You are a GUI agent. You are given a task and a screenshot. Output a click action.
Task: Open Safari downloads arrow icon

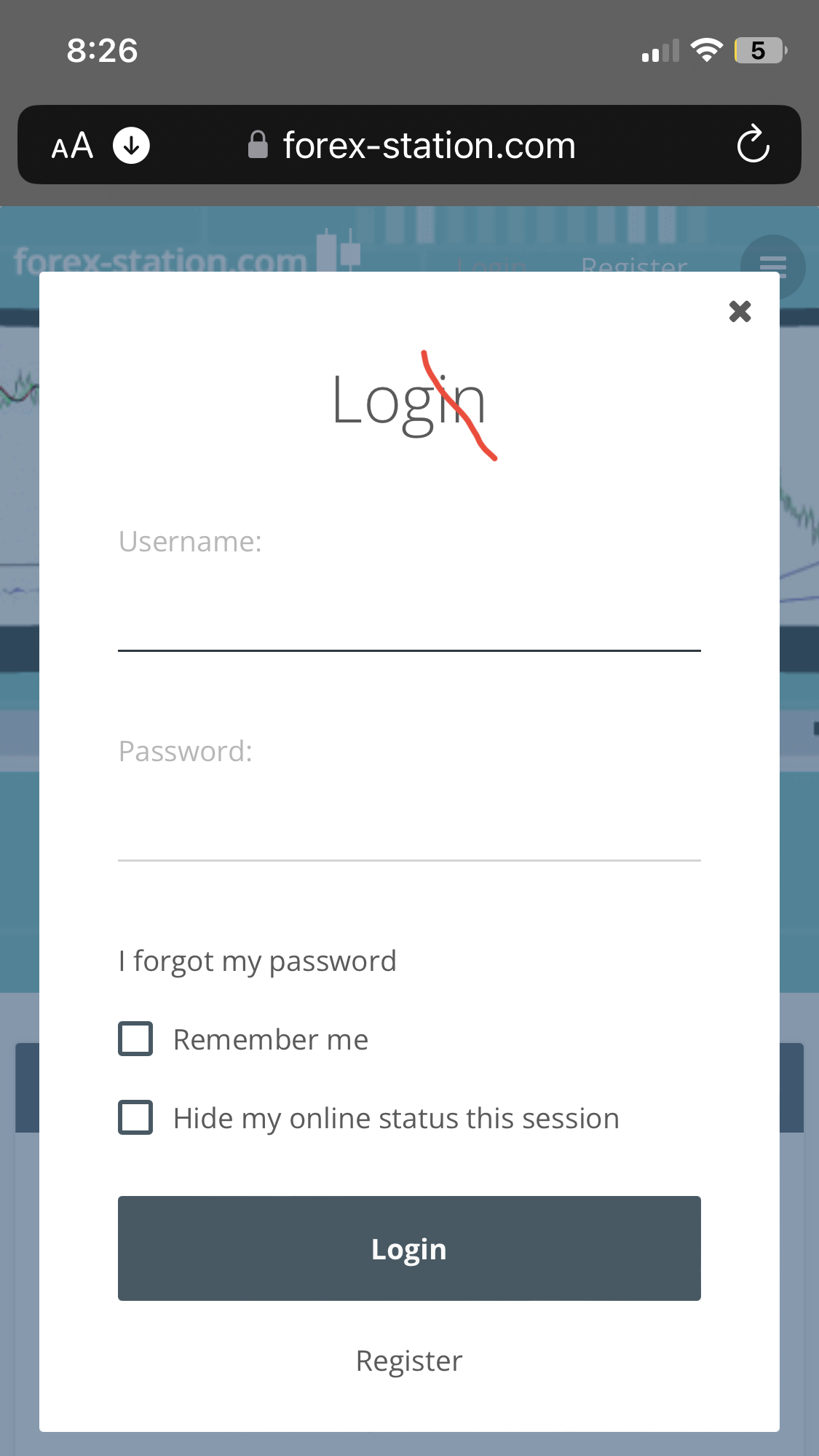pos(132,146)
